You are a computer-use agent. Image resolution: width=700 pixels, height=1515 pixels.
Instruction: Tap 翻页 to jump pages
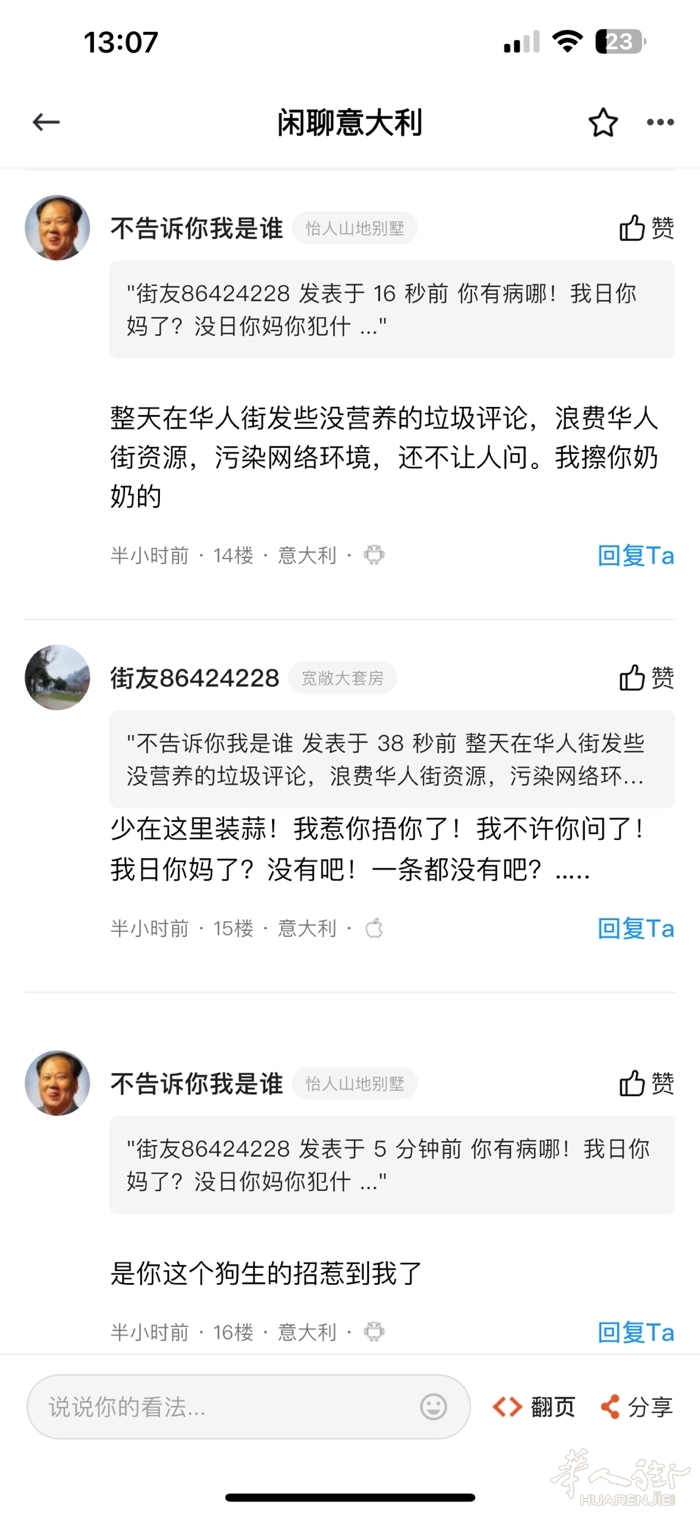point(535,1407)
